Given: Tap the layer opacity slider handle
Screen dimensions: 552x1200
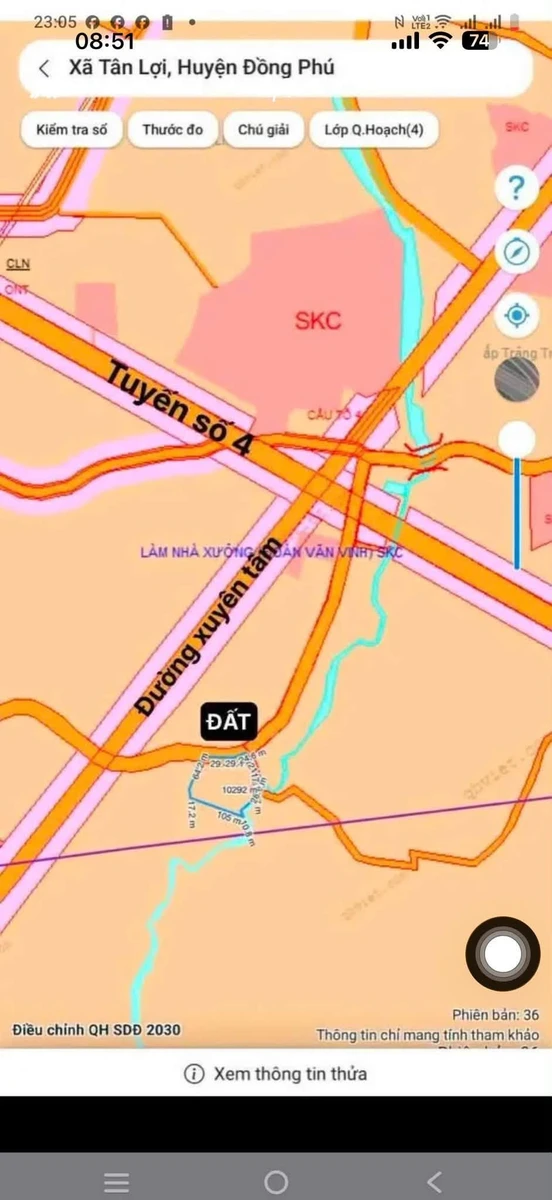Looking at the screenshot, I should [x=517, y=438].
